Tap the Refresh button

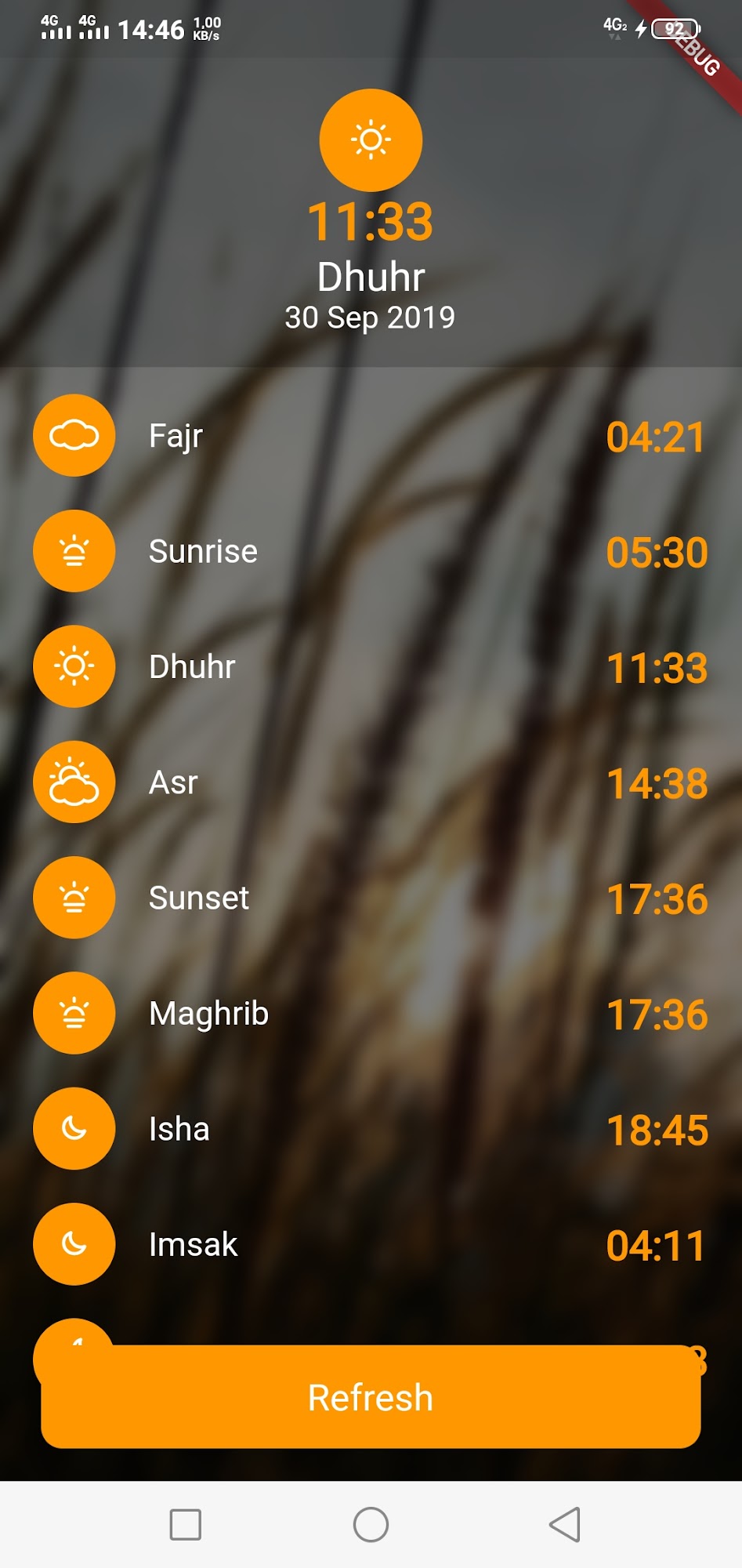pos(371,1397)
